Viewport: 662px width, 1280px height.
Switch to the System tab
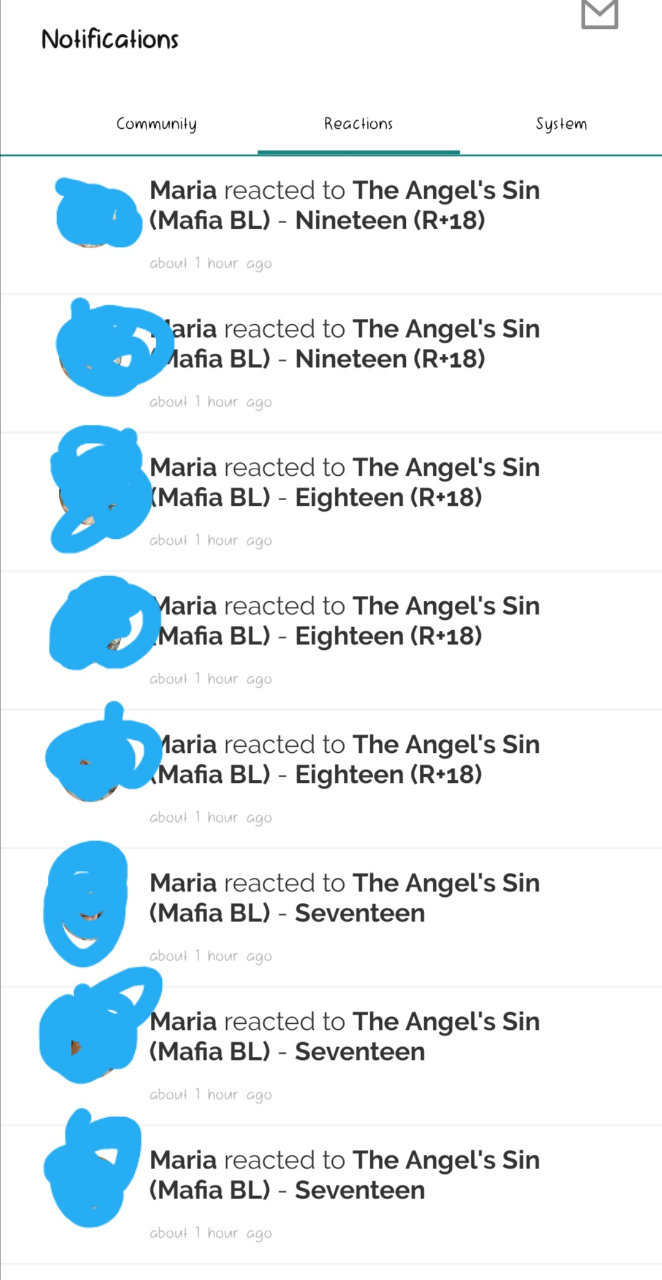click(561, 124)
